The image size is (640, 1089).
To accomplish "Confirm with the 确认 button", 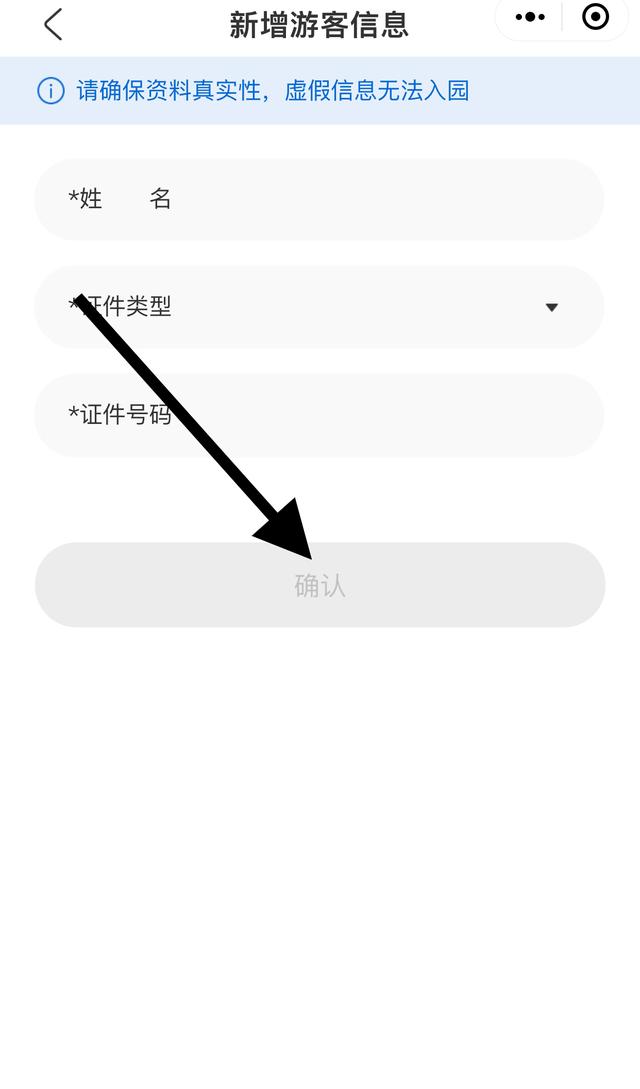I will point(320,585).
